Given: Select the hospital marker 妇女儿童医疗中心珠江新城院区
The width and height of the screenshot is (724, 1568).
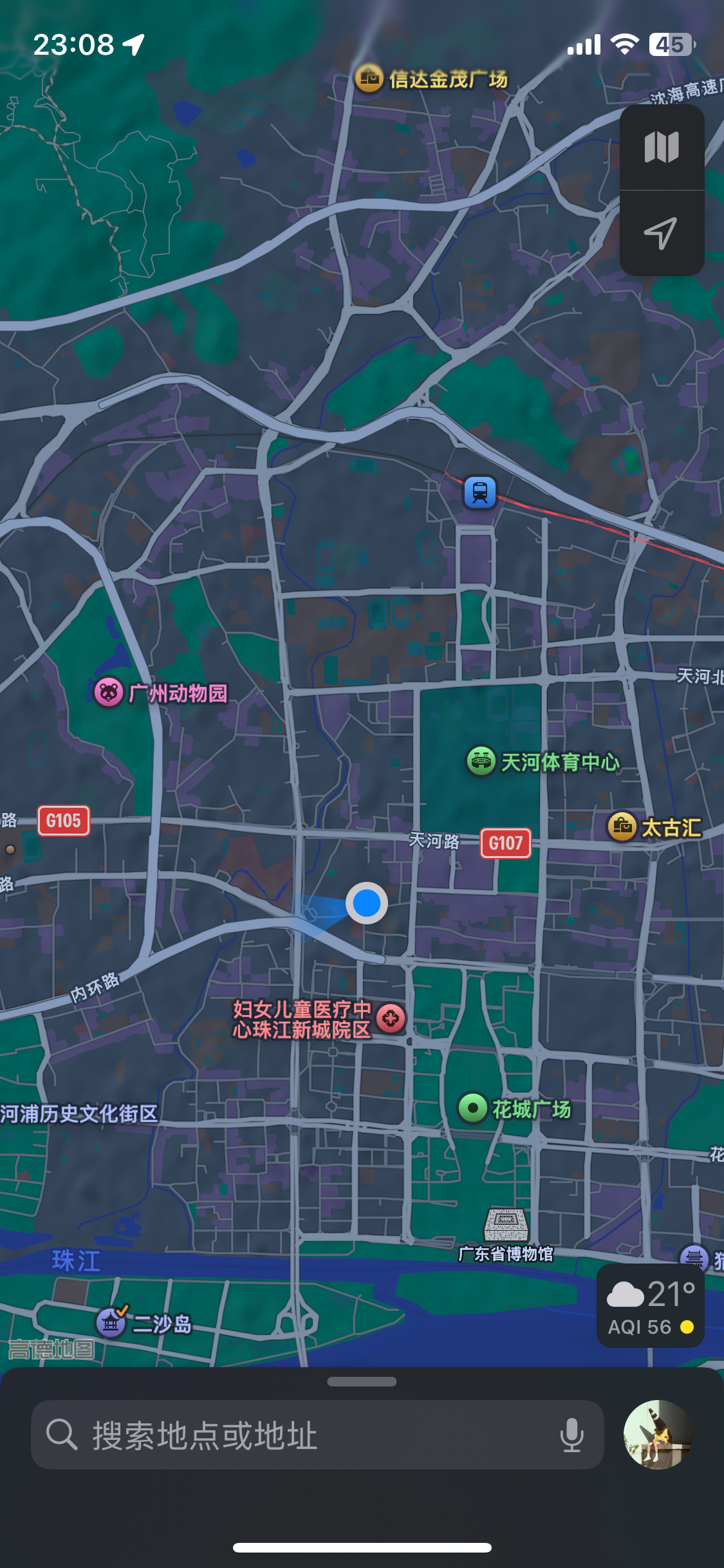Looking at the screenshot, I should (x=391, y=1018).
